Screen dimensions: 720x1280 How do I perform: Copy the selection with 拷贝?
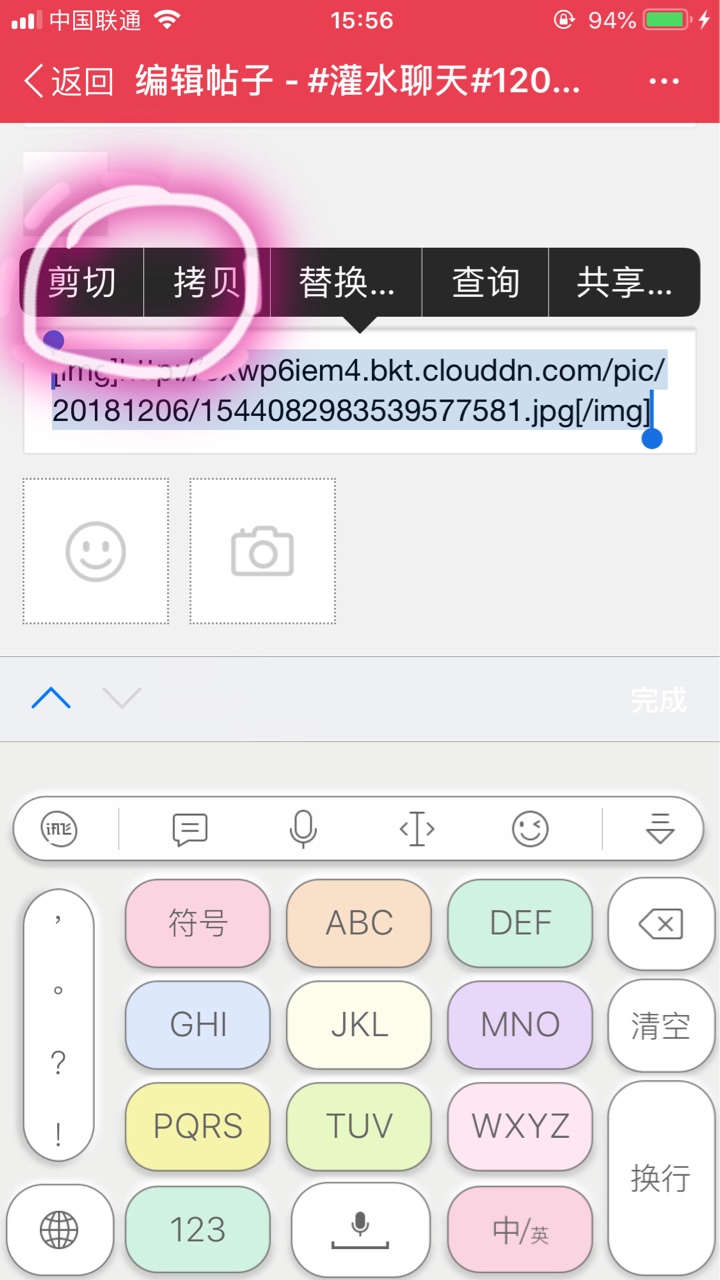click(x=207, y=283)
